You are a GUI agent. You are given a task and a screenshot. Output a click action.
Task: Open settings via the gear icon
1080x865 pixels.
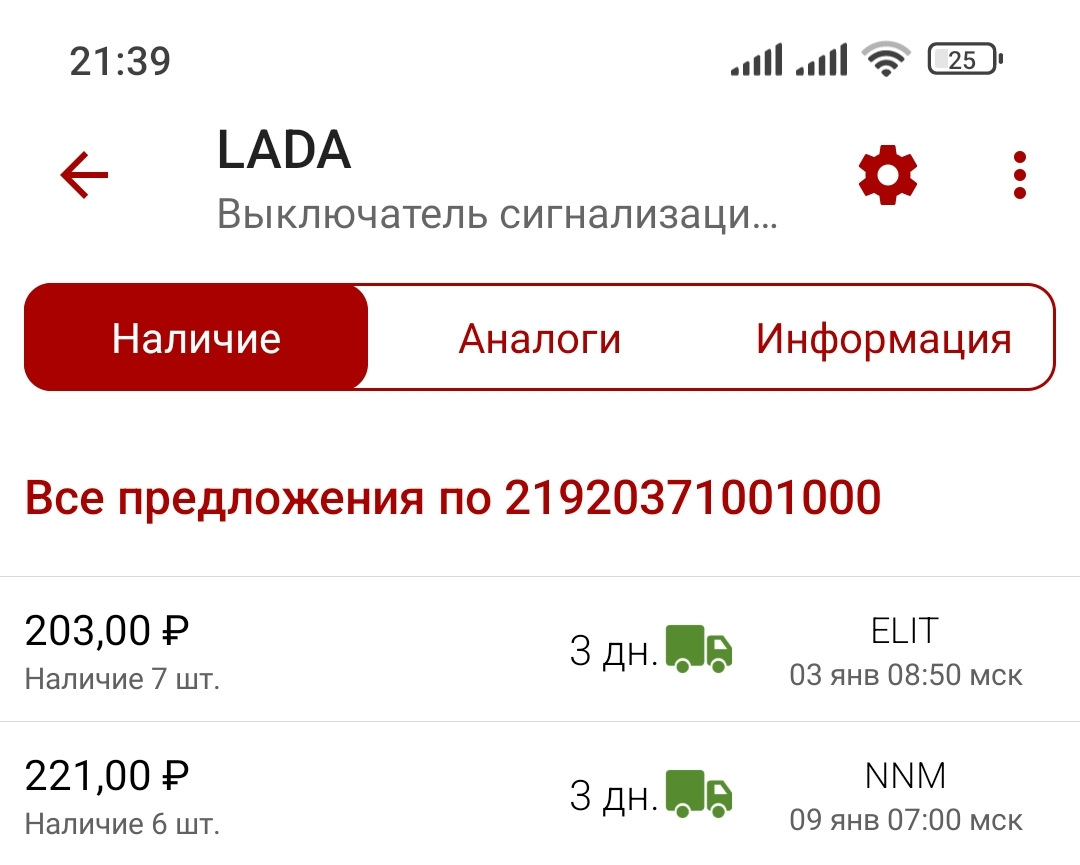pos(888,176)
